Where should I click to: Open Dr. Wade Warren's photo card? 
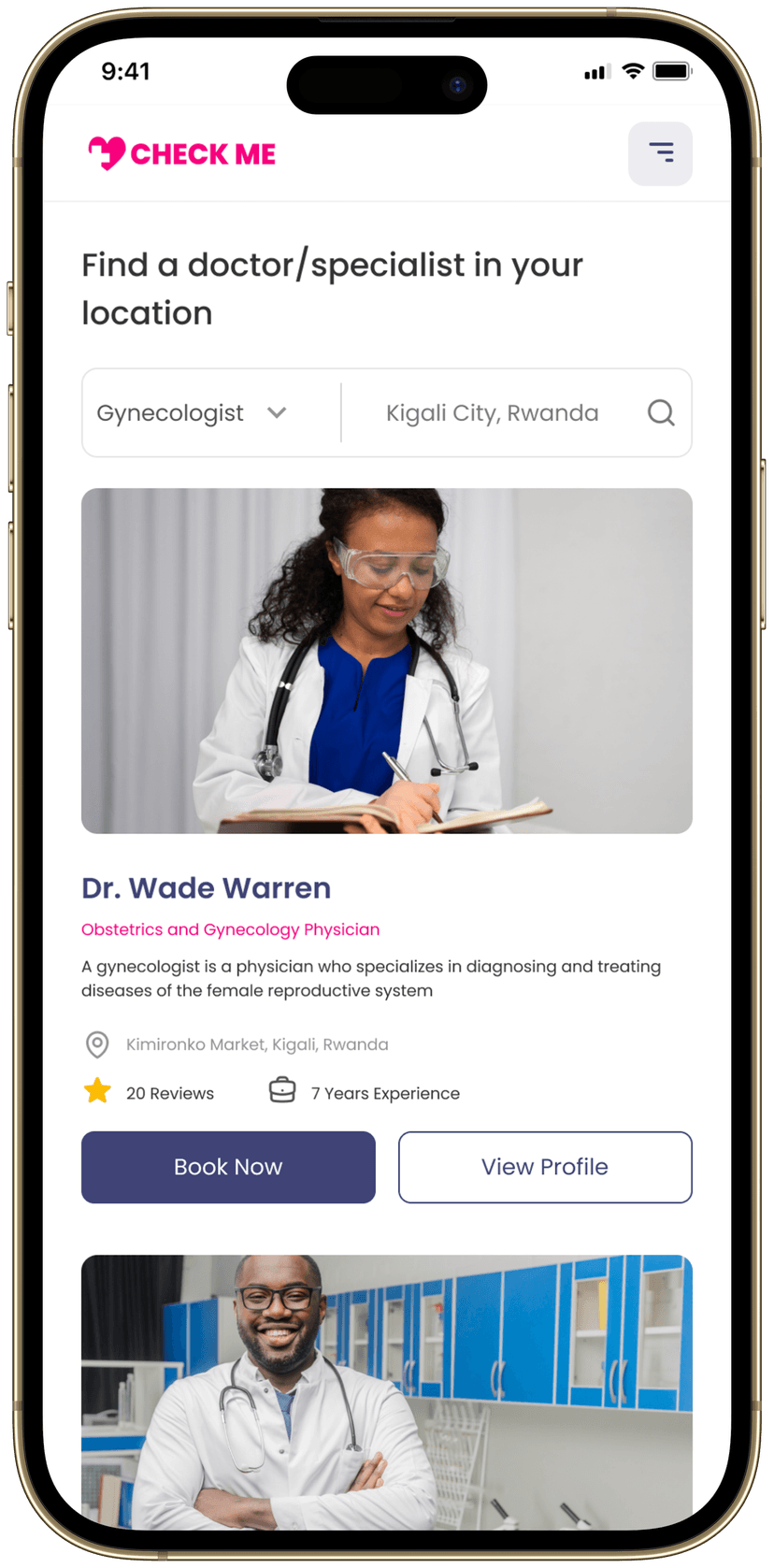point(386,660)
